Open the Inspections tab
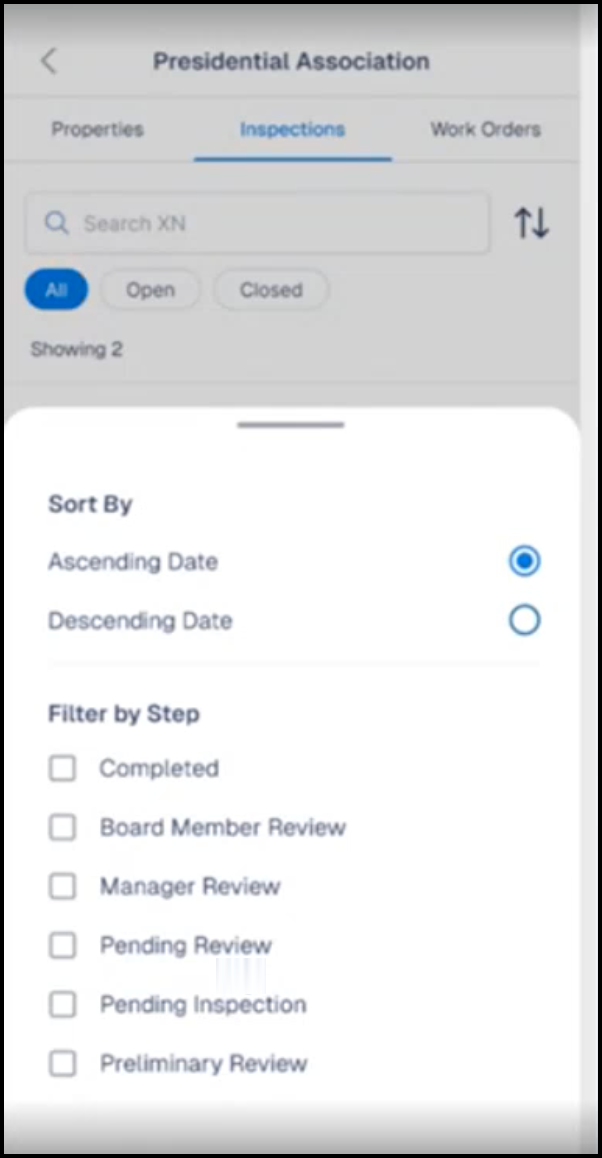Image resolution: width=602 pixels, height=1158 pixels. 293,130
